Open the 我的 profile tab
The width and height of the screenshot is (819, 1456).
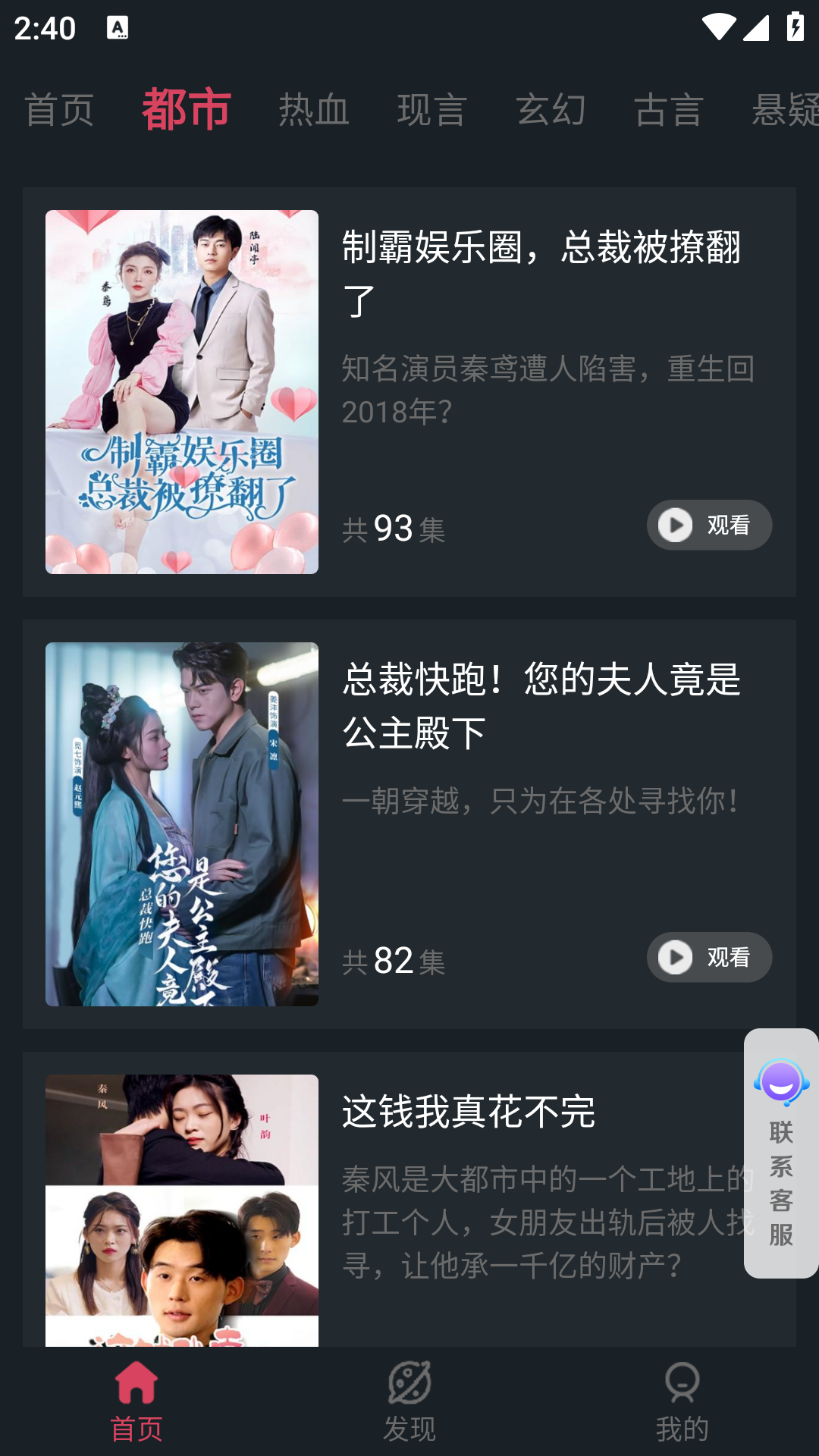click(x=682, y=1401)
